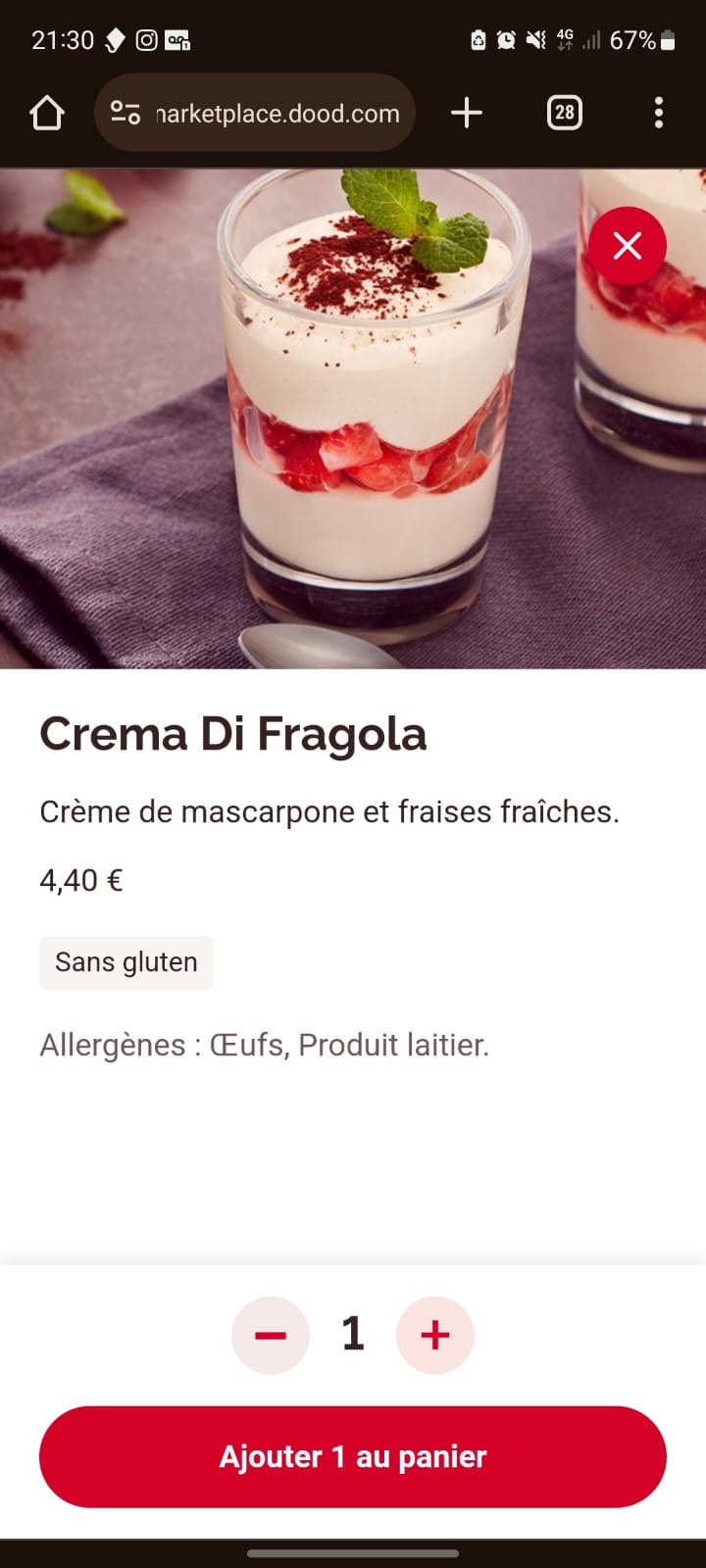Show the 28 open tabs
The height and width of the screenshot is (1568, 706).
point(564,113)
